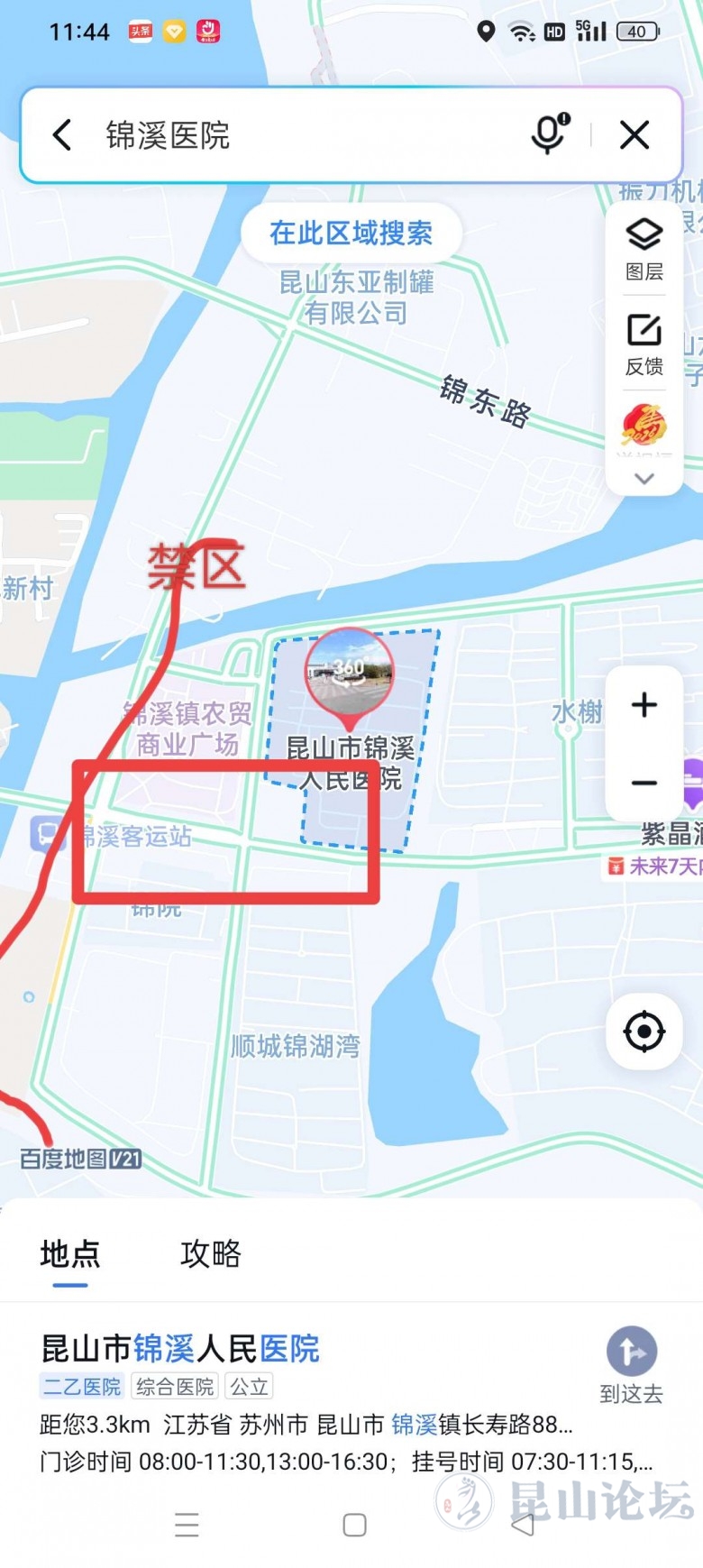Open the 昆山市锦溪人民医院 result details
Viewport: 703px width, 1568px height.
coord(180,1349)
